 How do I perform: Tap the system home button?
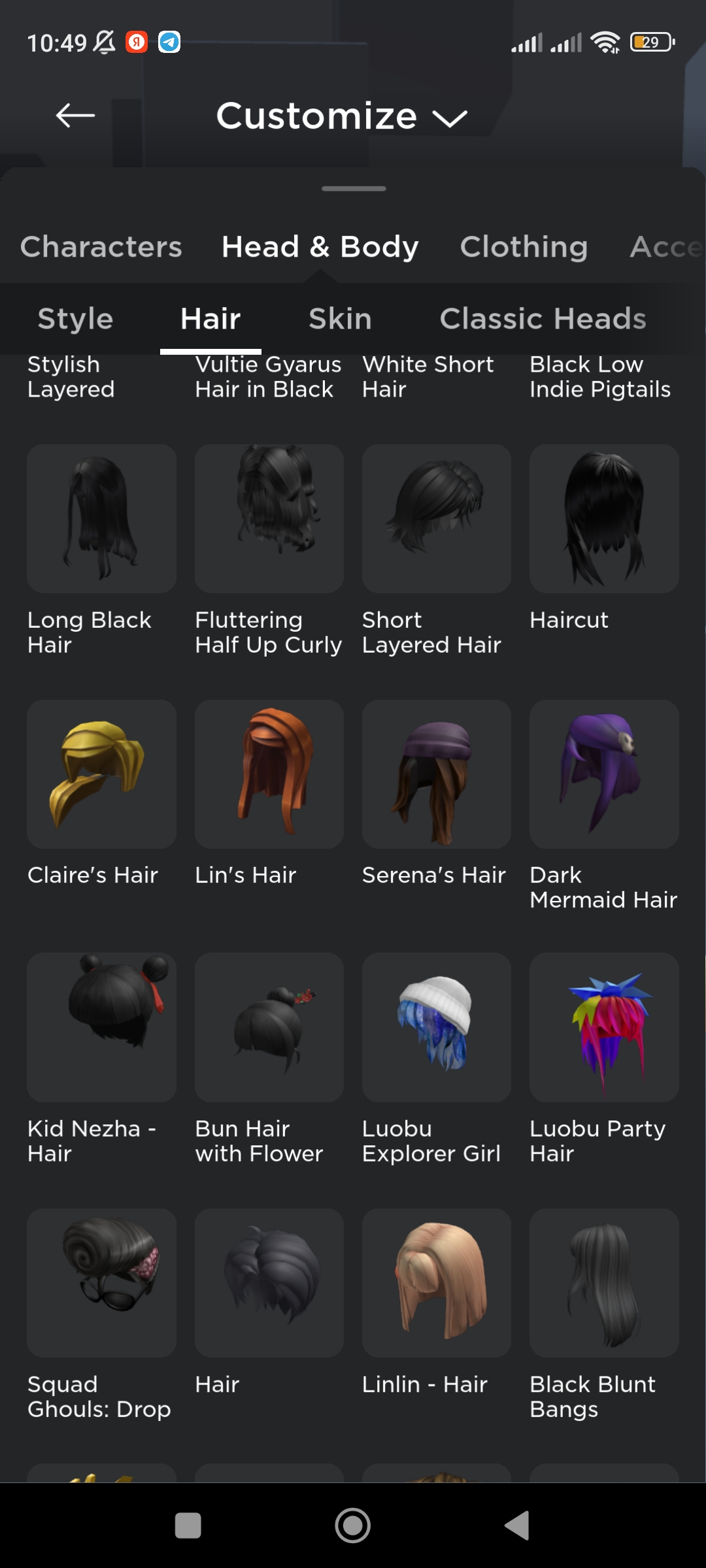[352, 1526]
